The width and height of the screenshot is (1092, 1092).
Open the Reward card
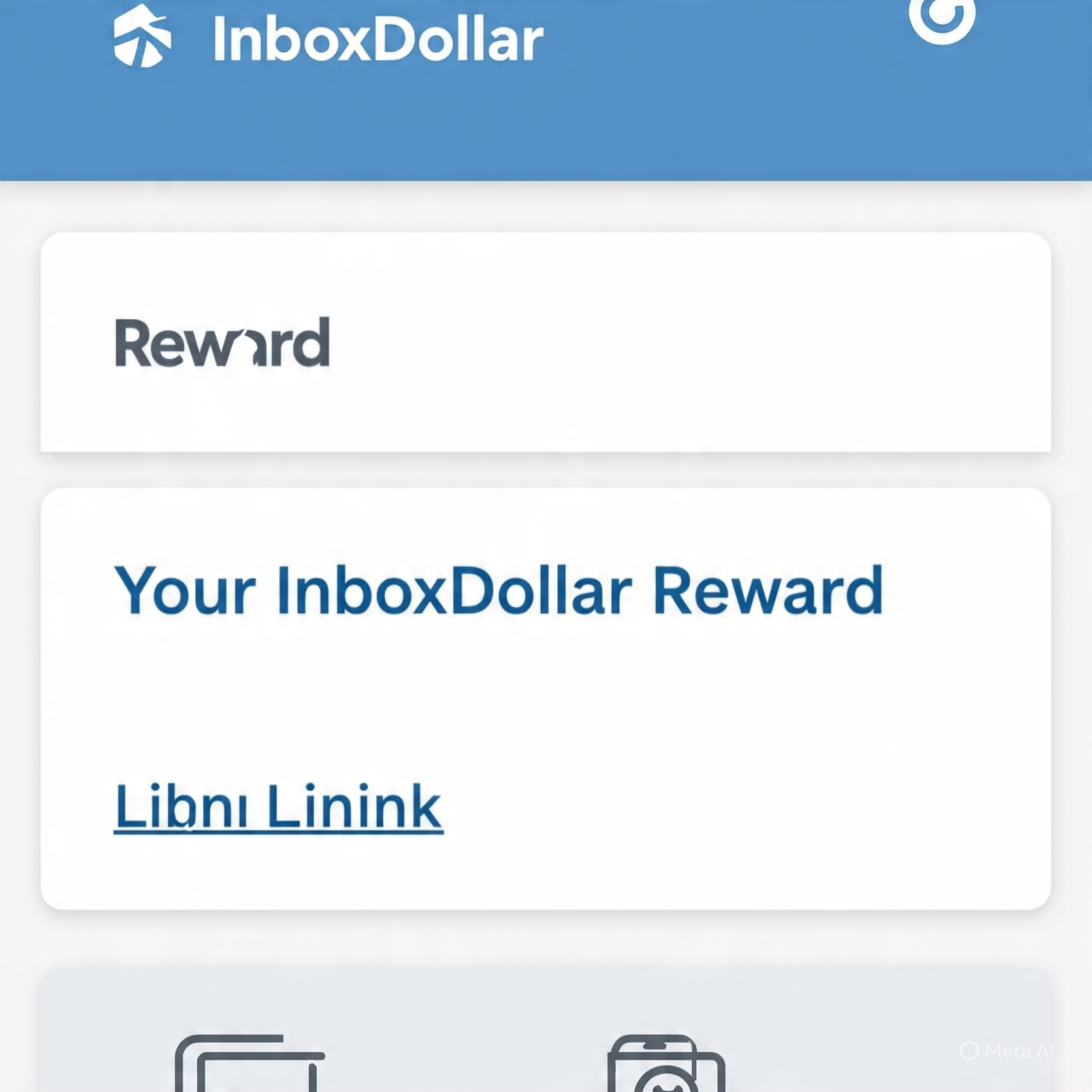coord(545,342)
